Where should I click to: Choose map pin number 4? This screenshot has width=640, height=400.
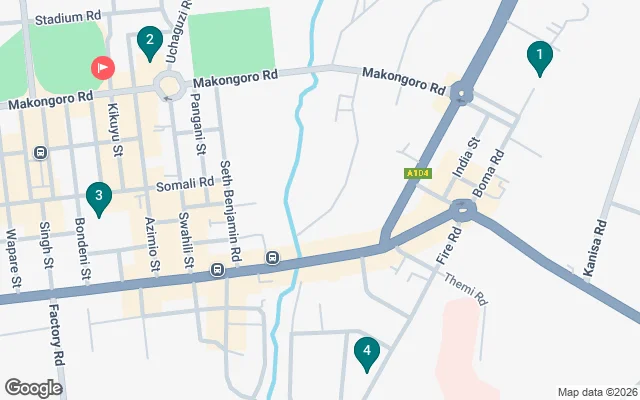tap(367, 352)
